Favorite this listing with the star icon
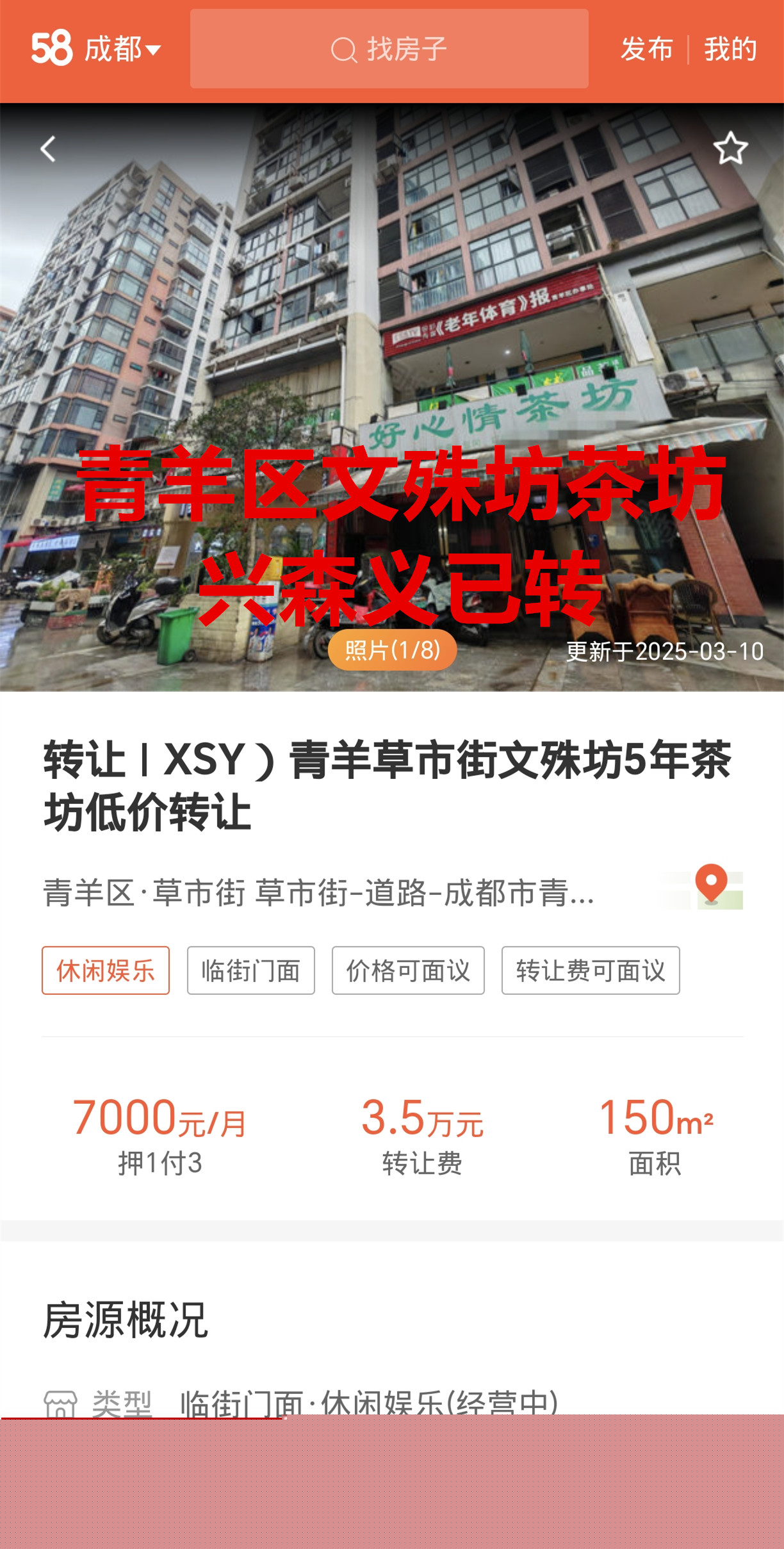This screenshot has width=784, height=1549. (730, 149)
